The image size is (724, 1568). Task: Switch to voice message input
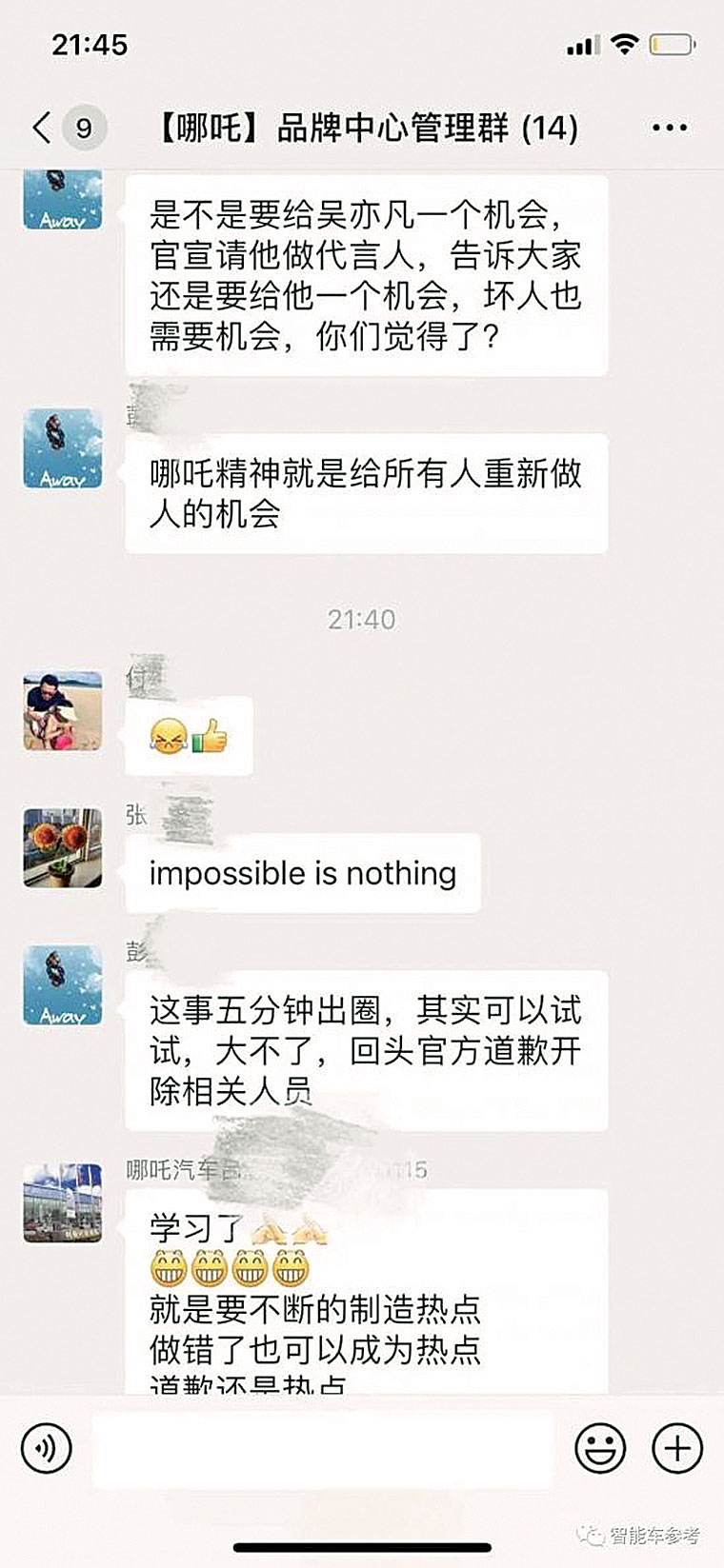(47, 1448)
